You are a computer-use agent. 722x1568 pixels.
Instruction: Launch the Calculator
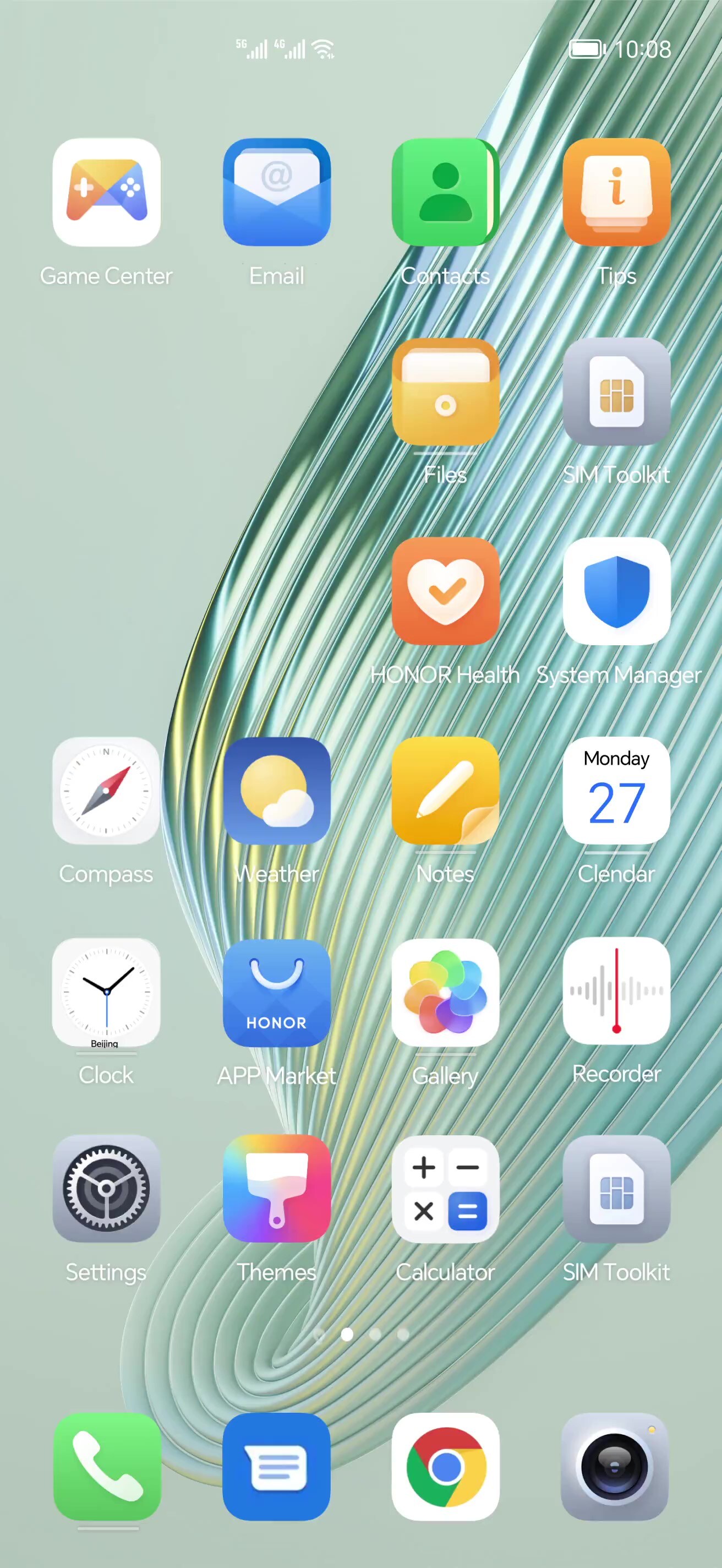point(445,1188)
